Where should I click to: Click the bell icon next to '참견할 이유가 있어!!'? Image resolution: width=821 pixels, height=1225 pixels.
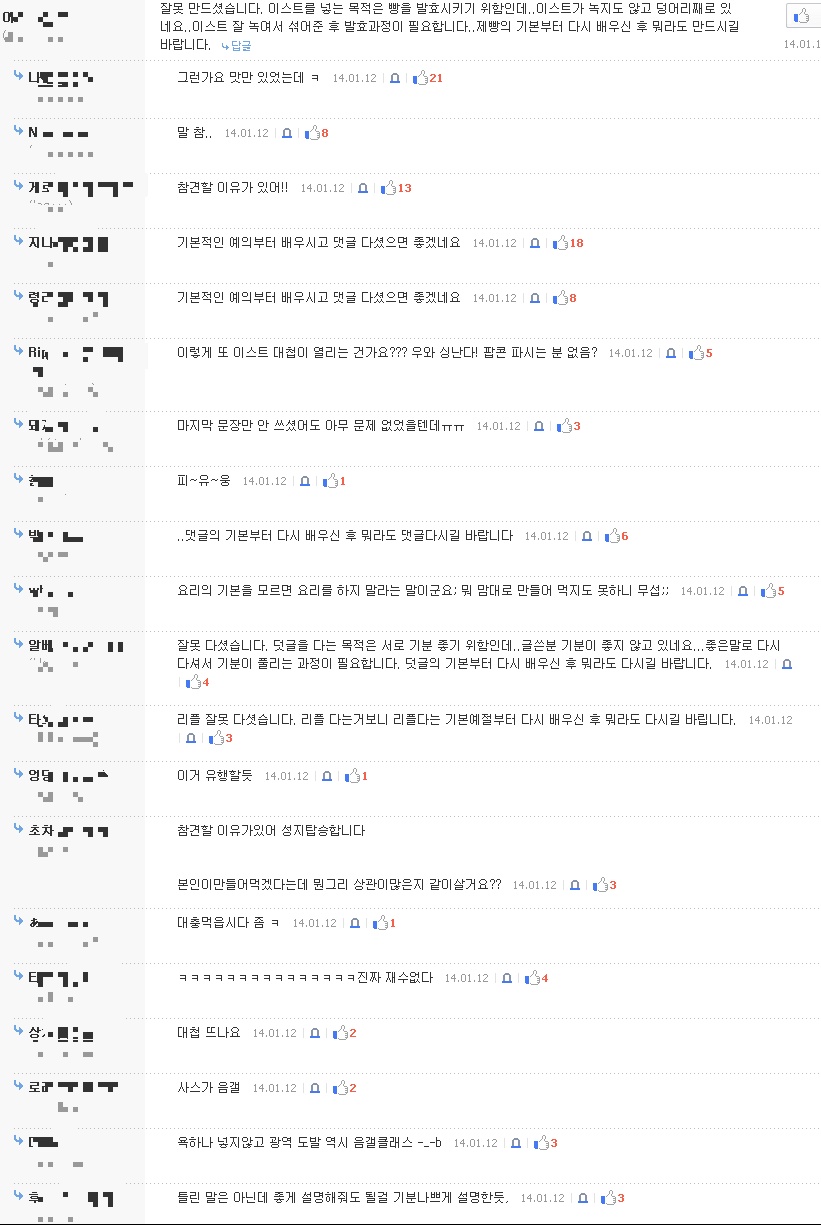361,187
